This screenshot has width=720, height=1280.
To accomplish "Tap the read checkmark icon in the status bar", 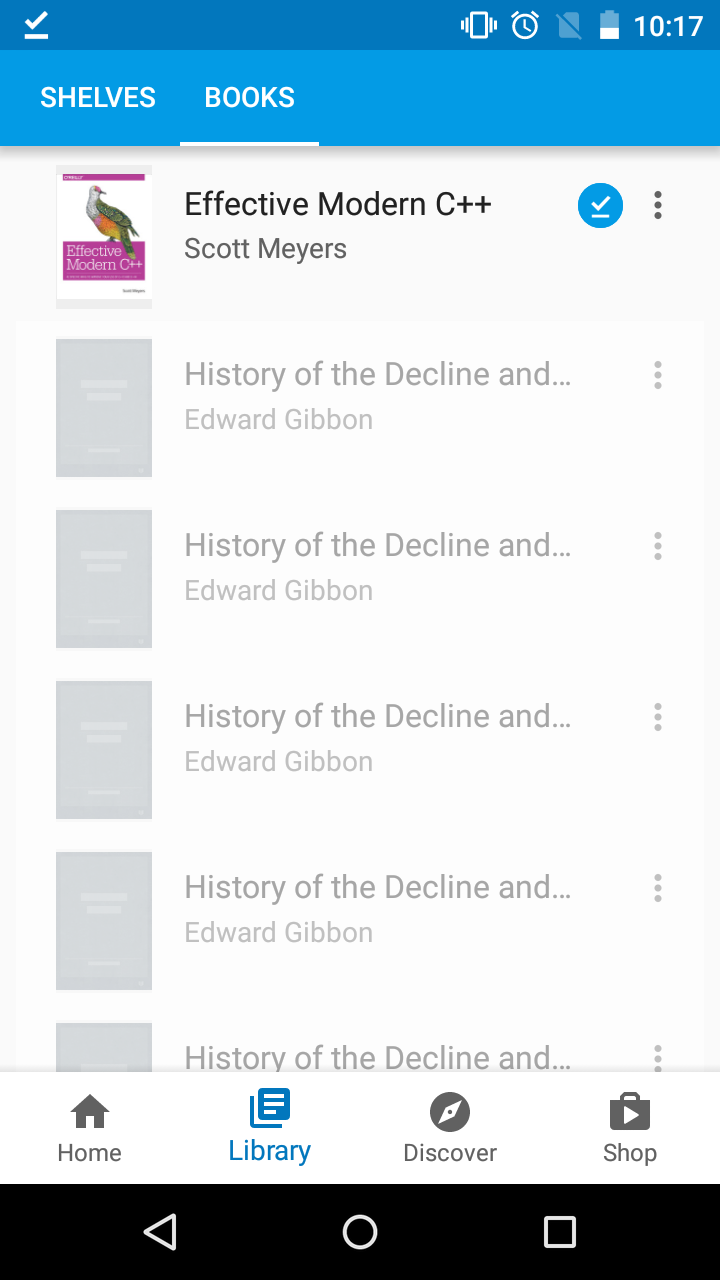I will click(x=35, y=24).
